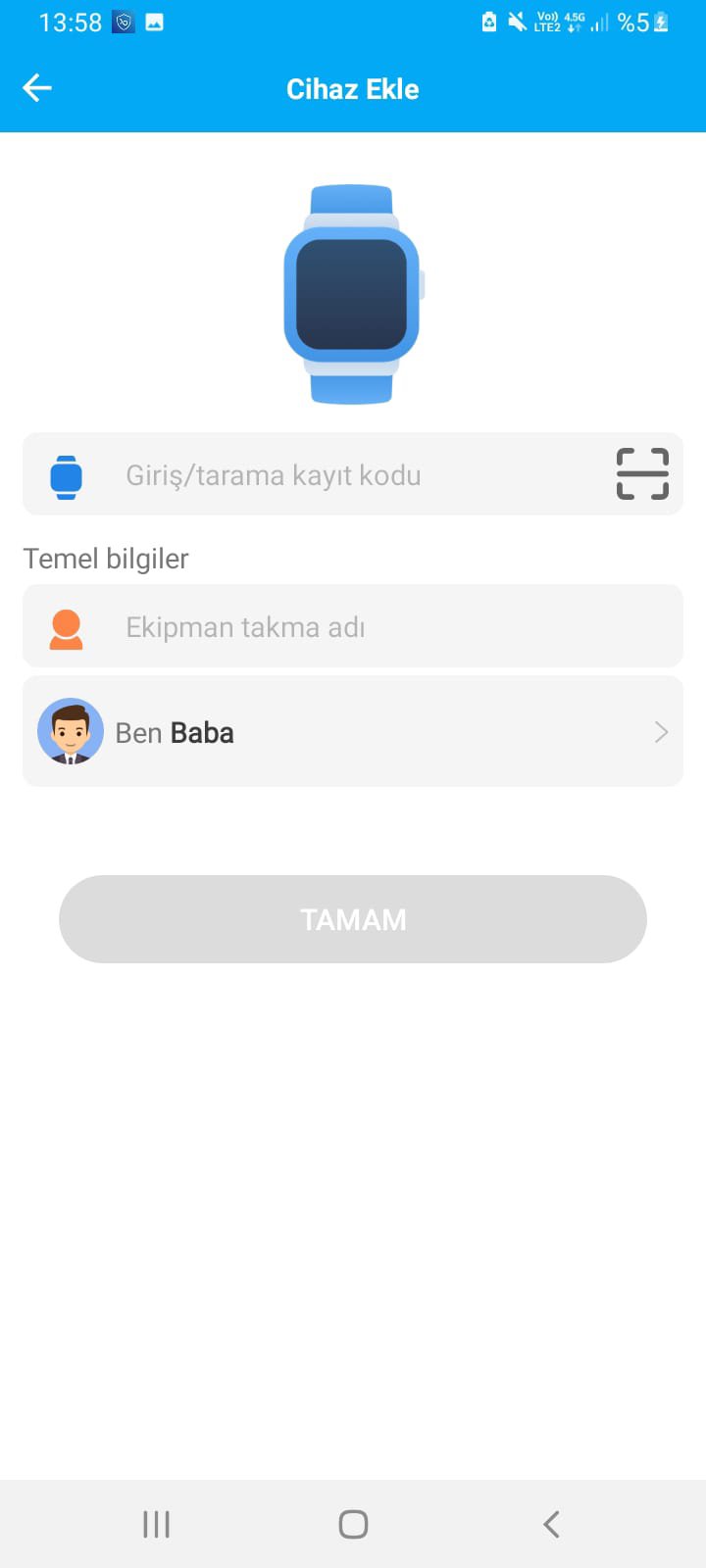Open the QR code scanner
The image size is (706, 1568).
tap(641, 474)
